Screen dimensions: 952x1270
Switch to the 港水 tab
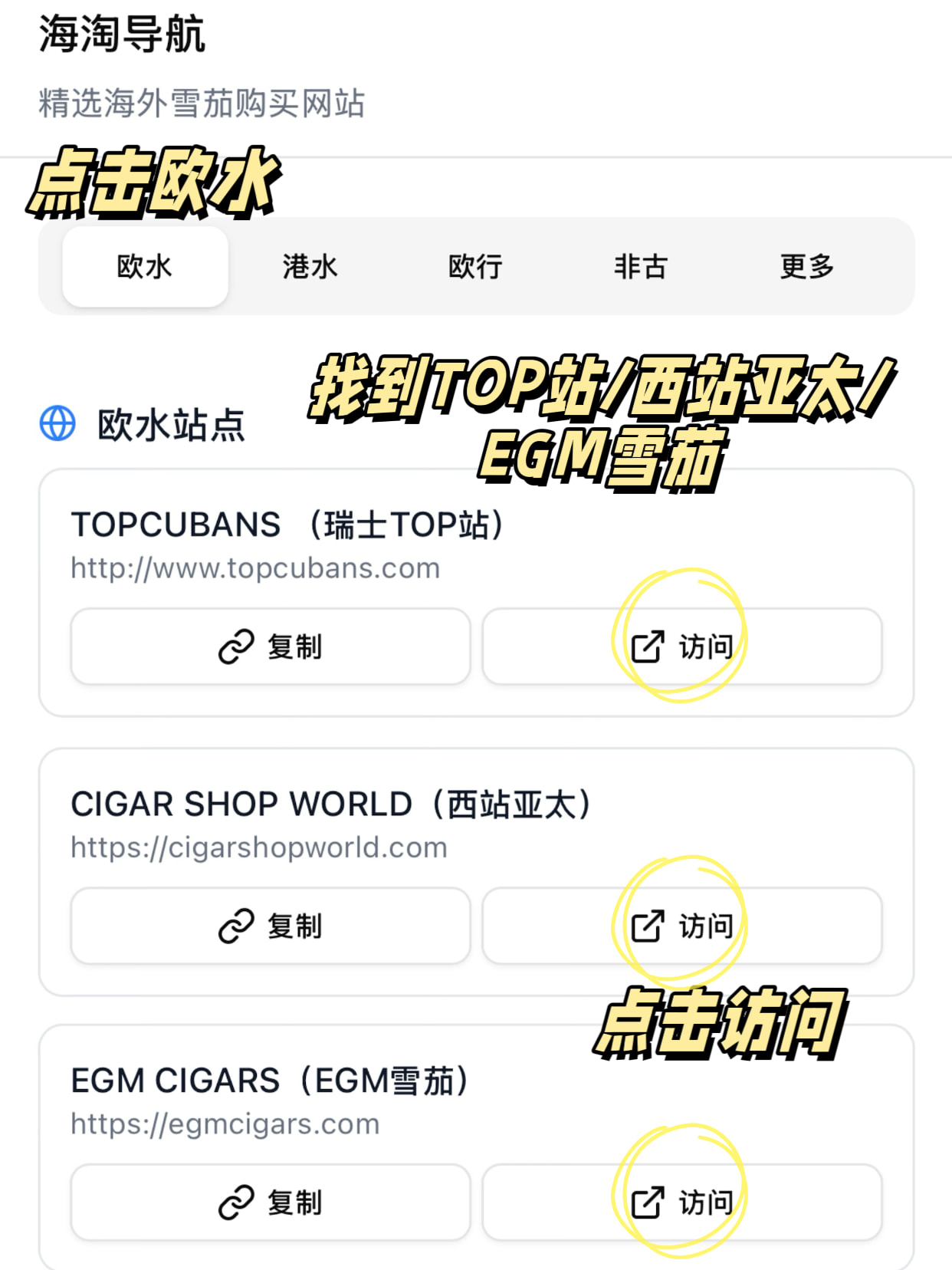pos(310,267)
